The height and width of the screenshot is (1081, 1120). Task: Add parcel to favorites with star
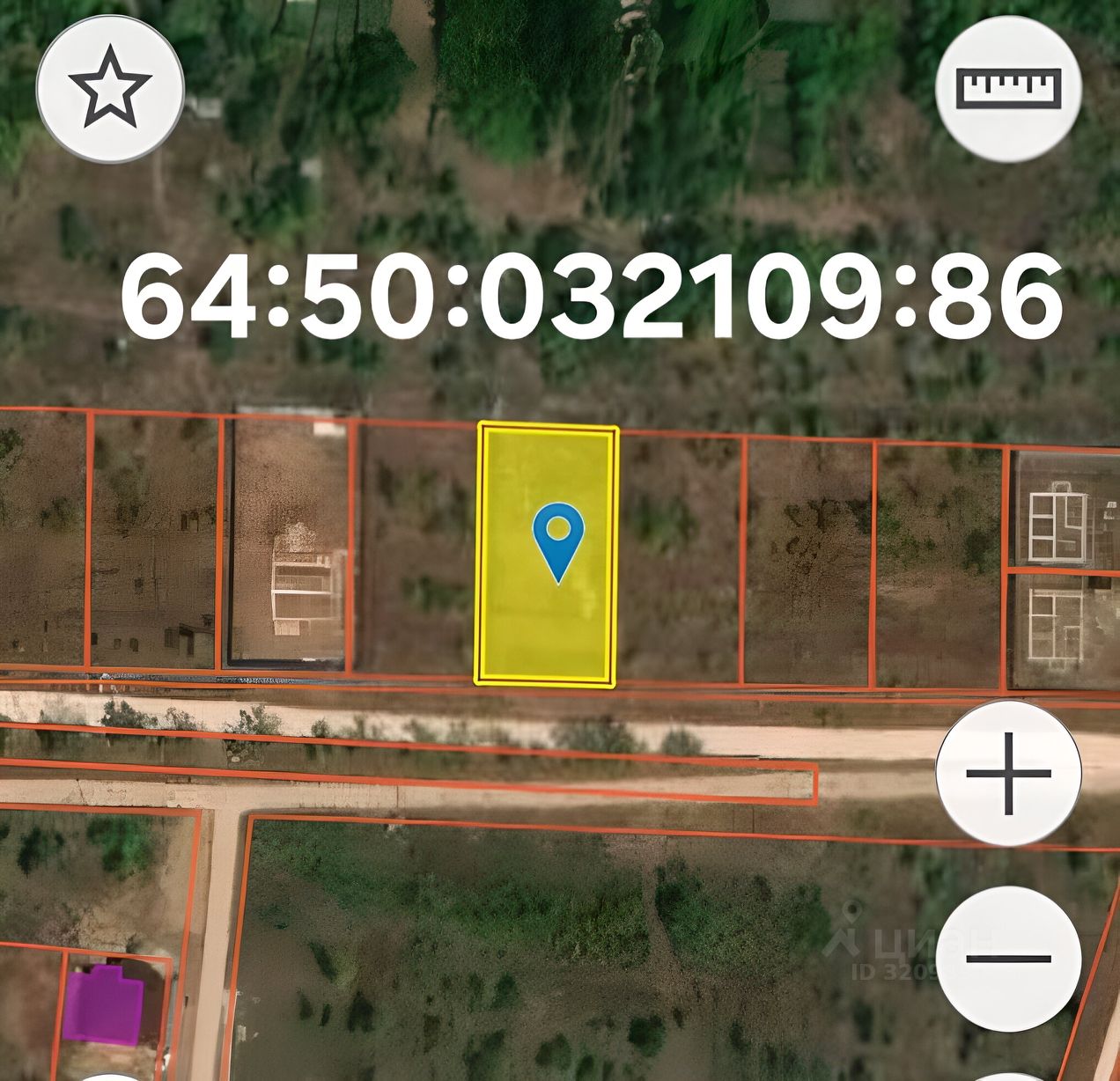109,88
